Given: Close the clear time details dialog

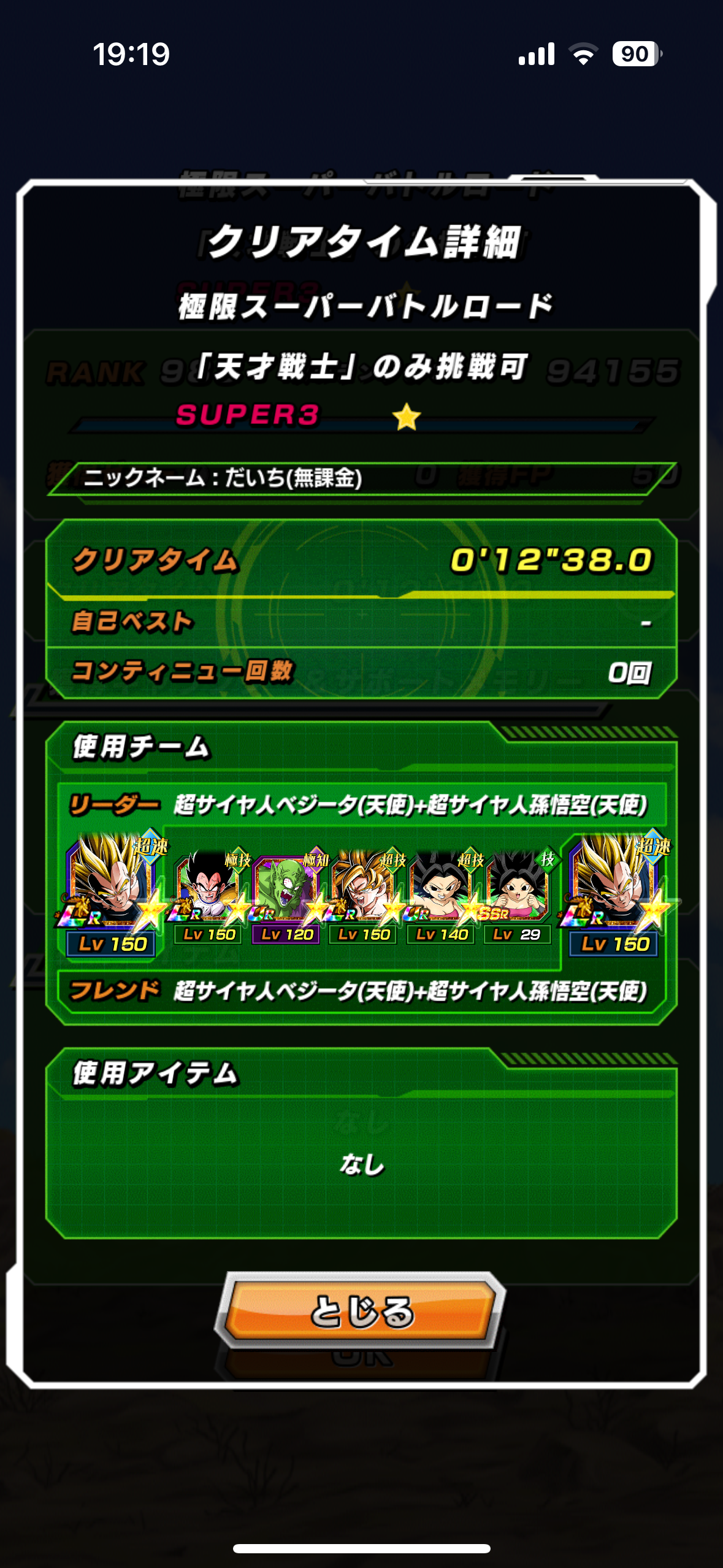Looking at the screenshot, I should tap(361, 1310).
